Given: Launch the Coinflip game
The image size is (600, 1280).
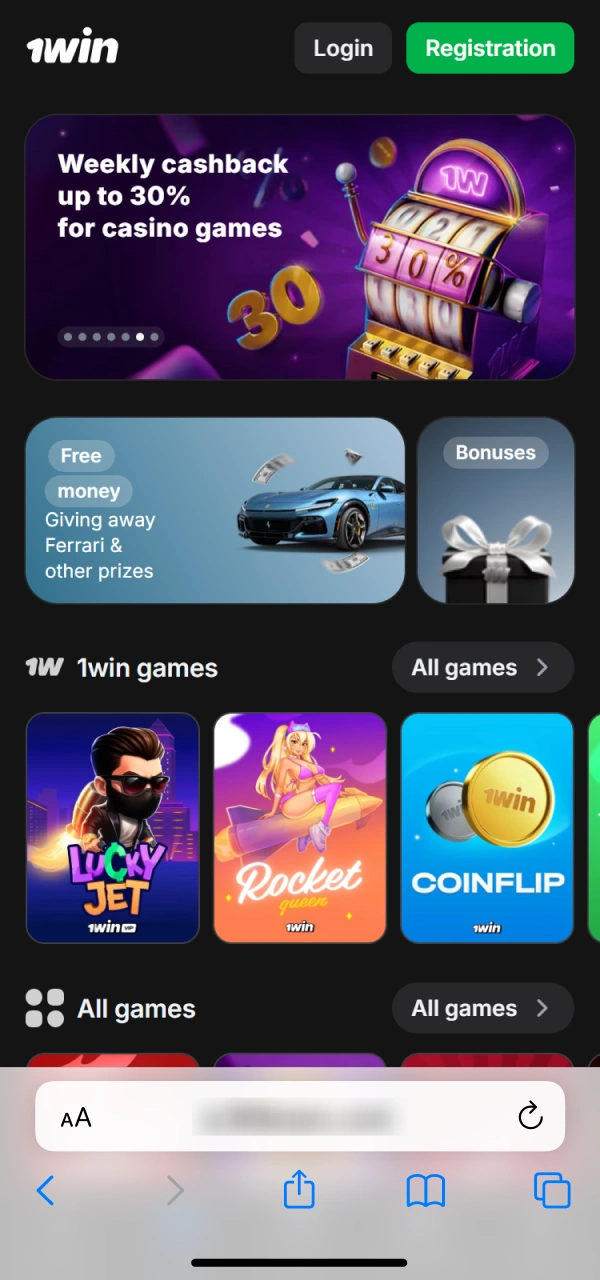Looking at the screenshot, I should [487, 828].
